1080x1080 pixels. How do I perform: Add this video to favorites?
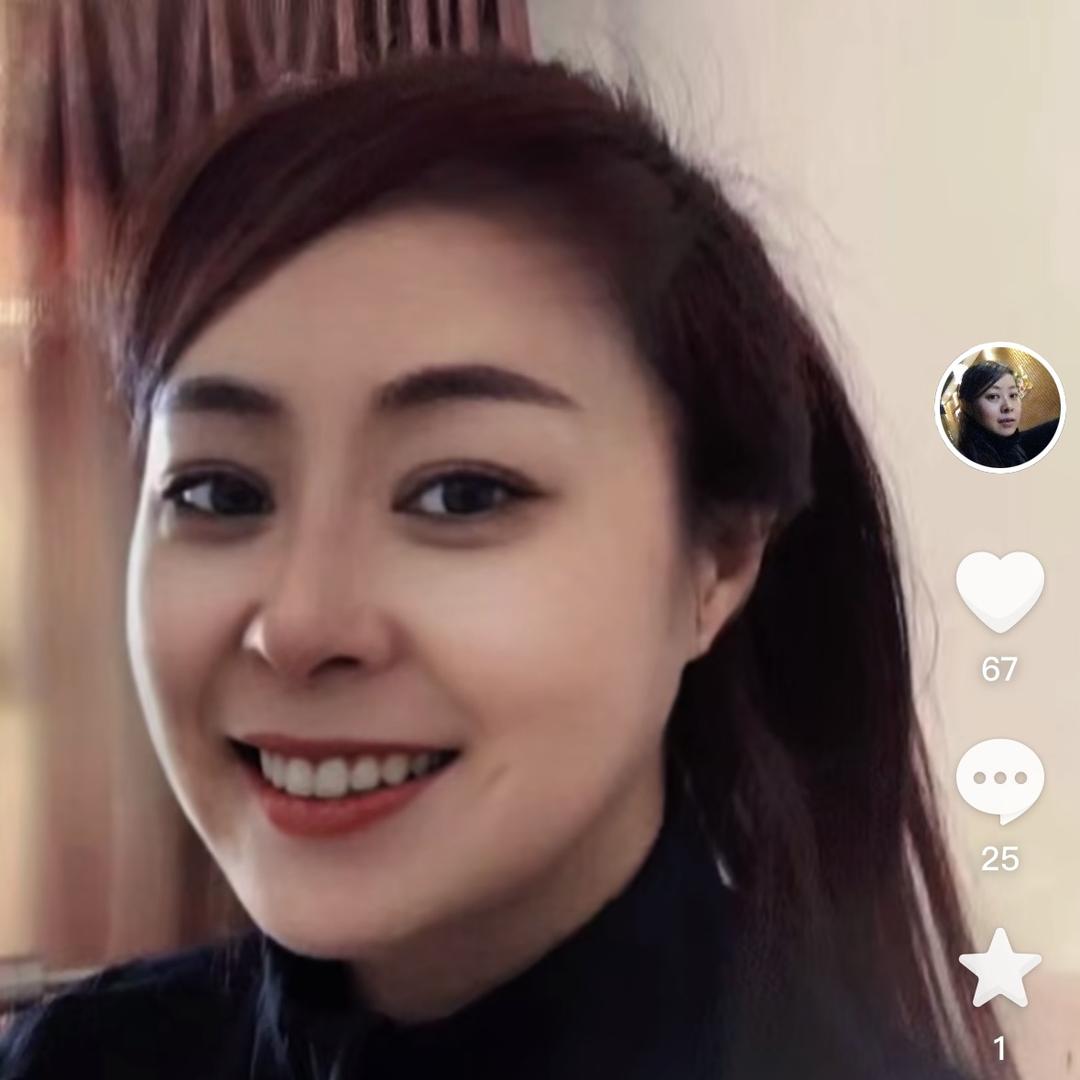[999, 968]
